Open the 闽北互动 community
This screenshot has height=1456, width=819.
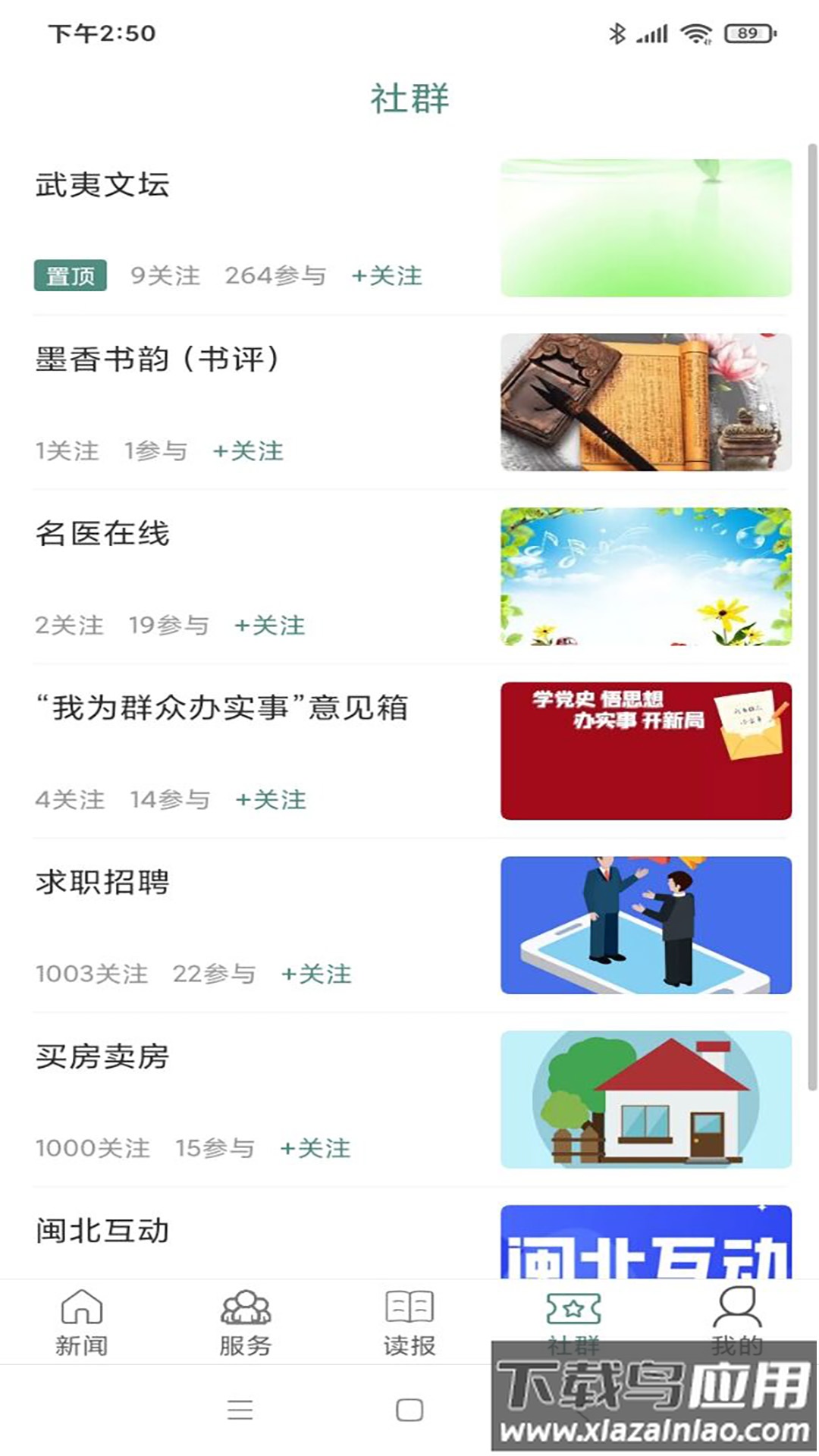[x=103, y=1231]
